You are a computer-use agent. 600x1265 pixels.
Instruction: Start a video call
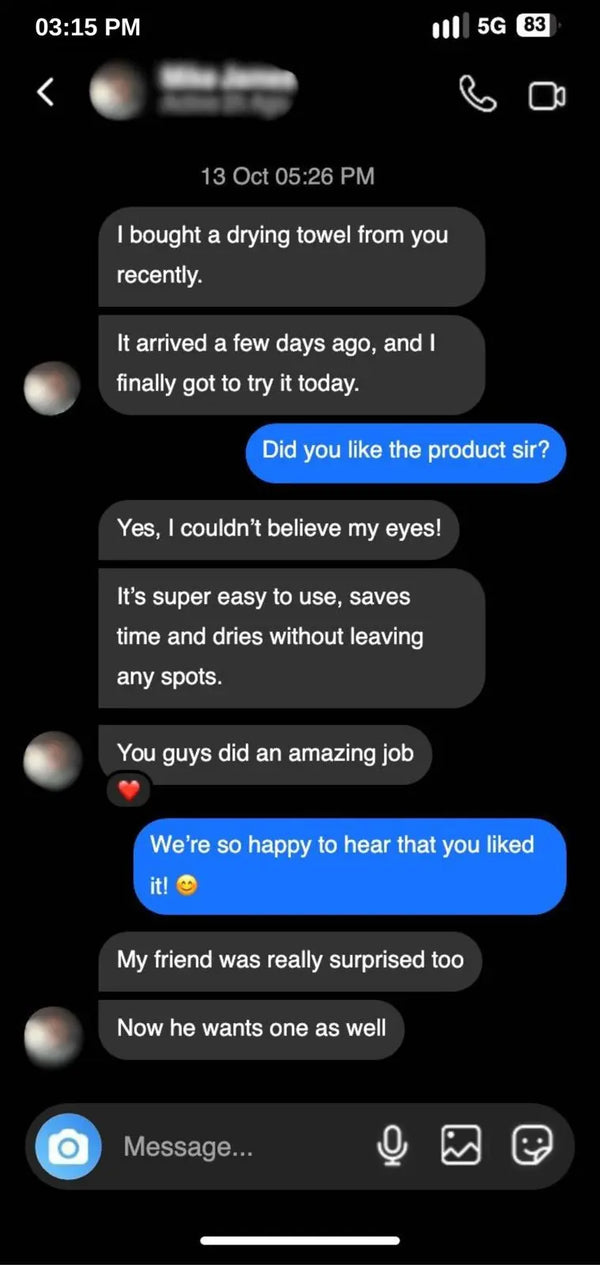coord(546,95)
